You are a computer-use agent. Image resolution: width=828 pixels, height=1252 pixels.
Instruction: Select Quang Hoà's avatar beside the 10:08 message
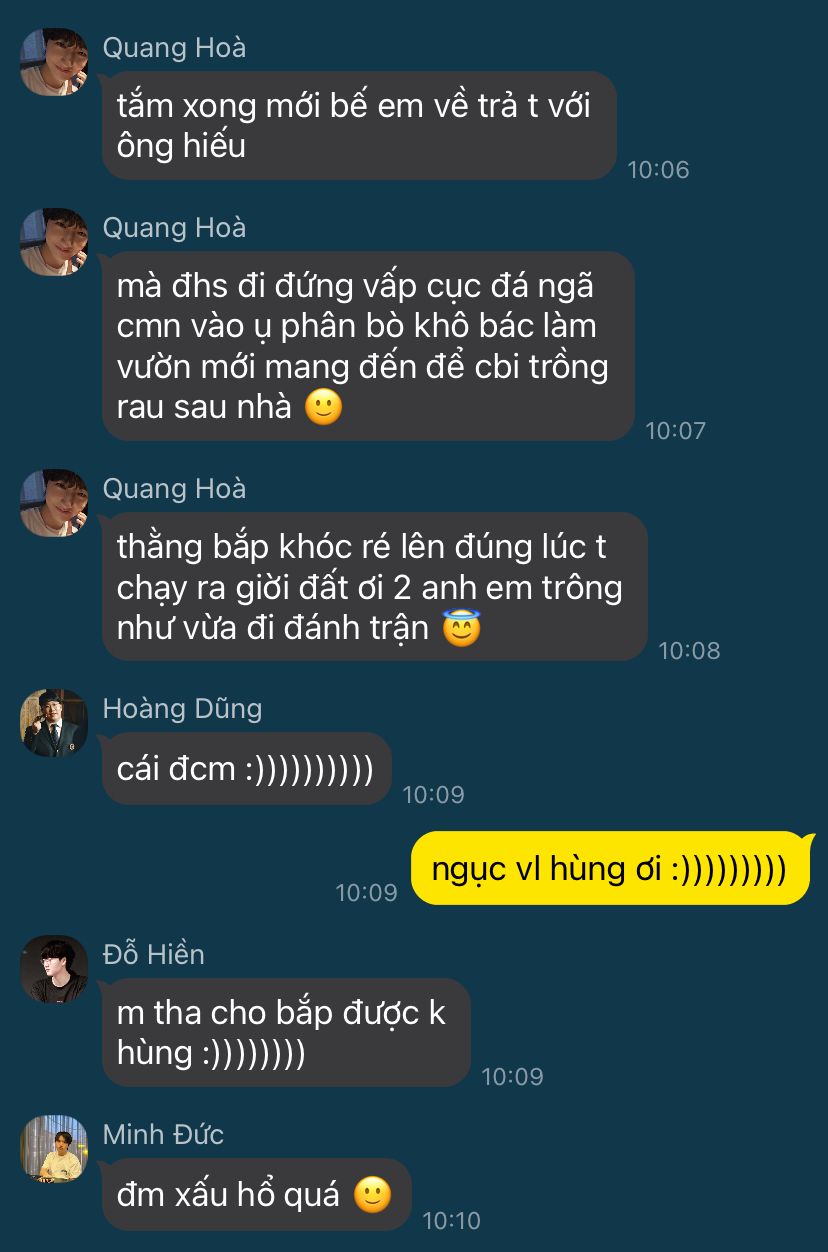tap(54, 503)
